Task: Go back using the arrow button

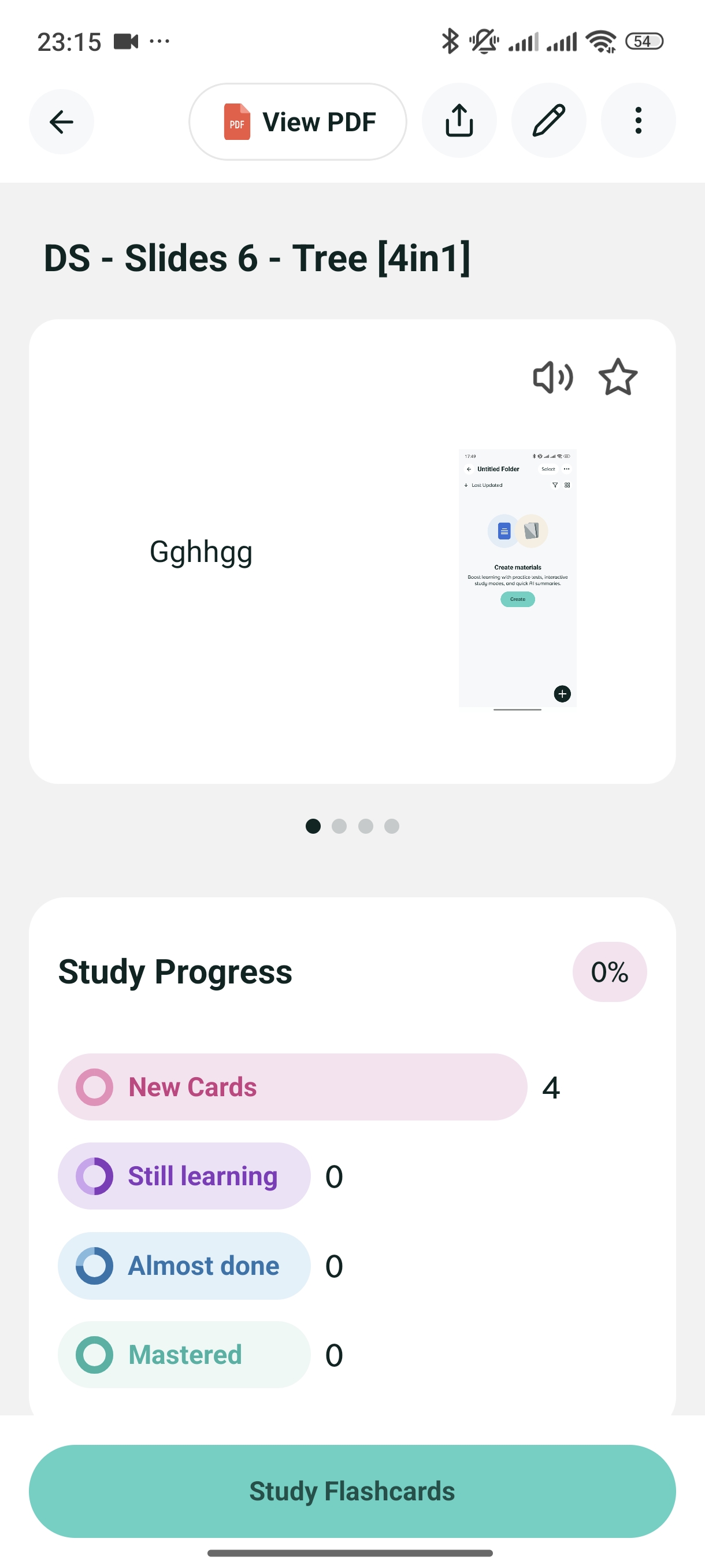Action: click(61, 122)
